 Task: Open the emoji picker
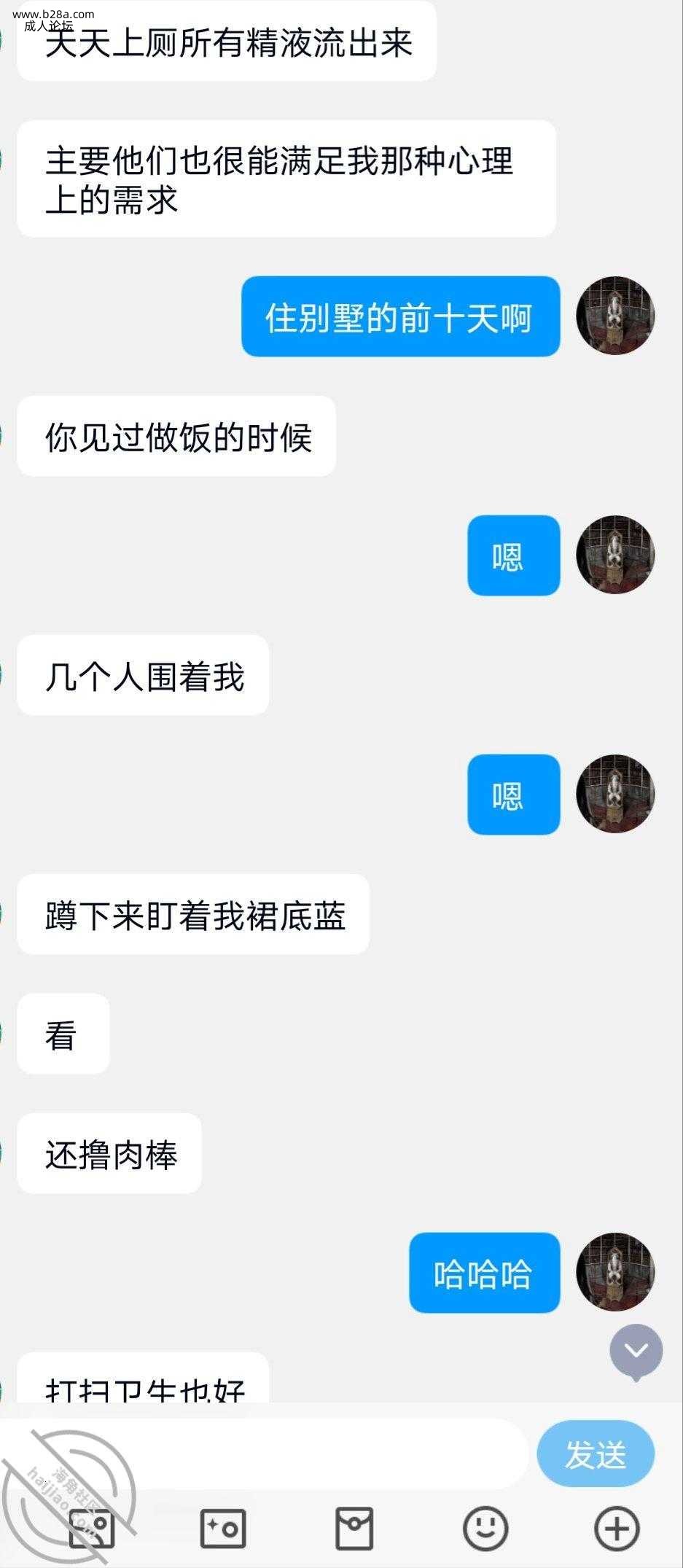(485, 1528)
